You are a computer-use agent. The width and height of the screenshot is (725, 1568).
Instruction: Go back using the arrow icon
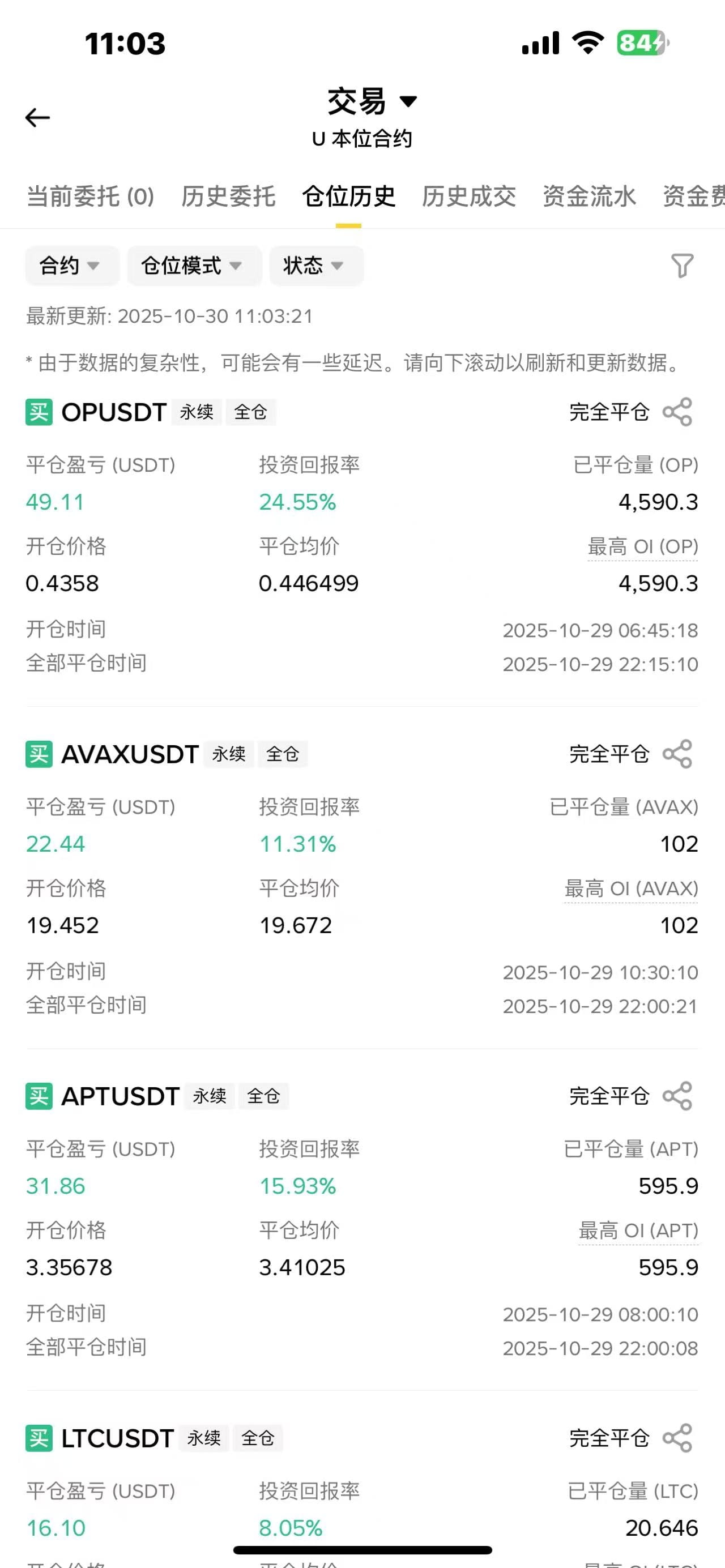pyautogui.click(x=37, y=117)
